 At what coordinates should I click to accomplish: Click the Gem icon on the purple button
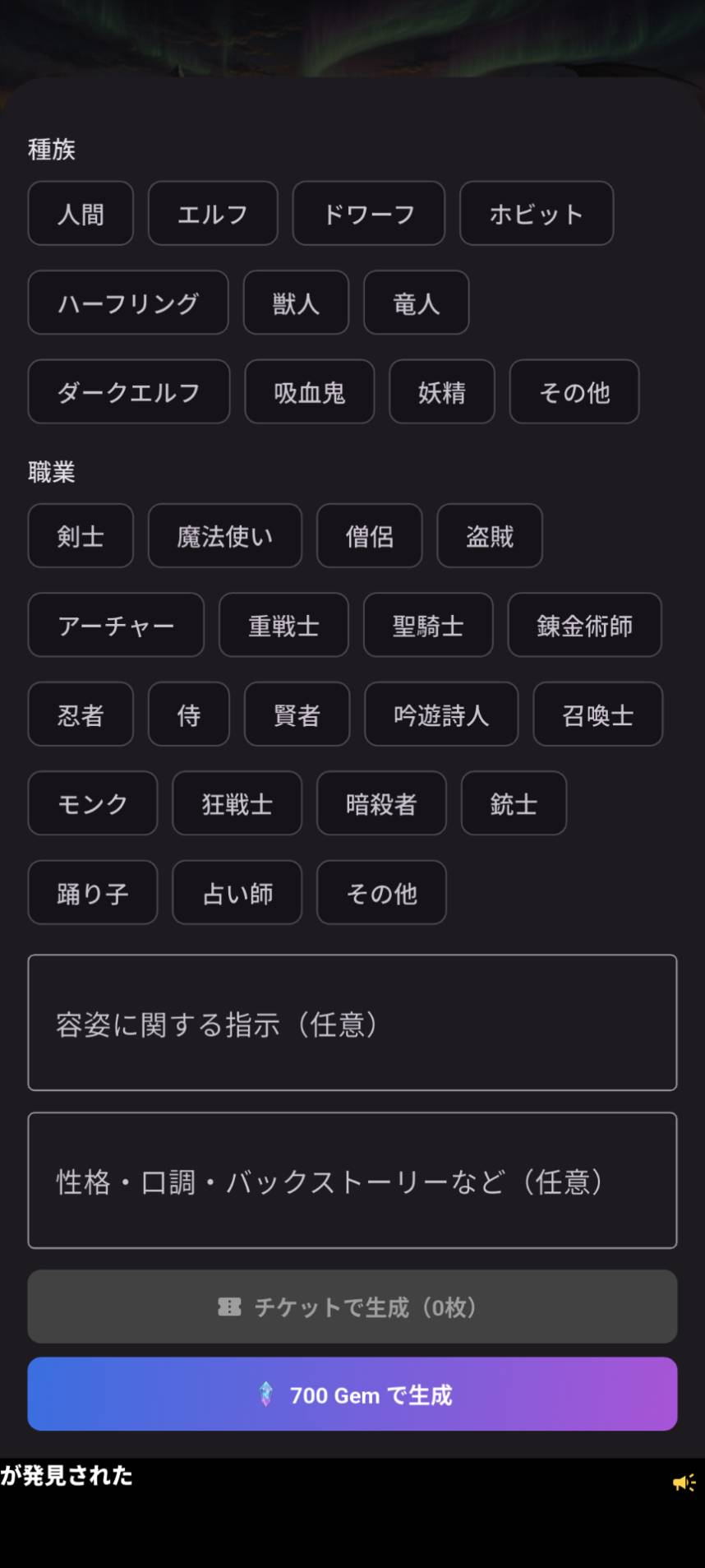265,1394
